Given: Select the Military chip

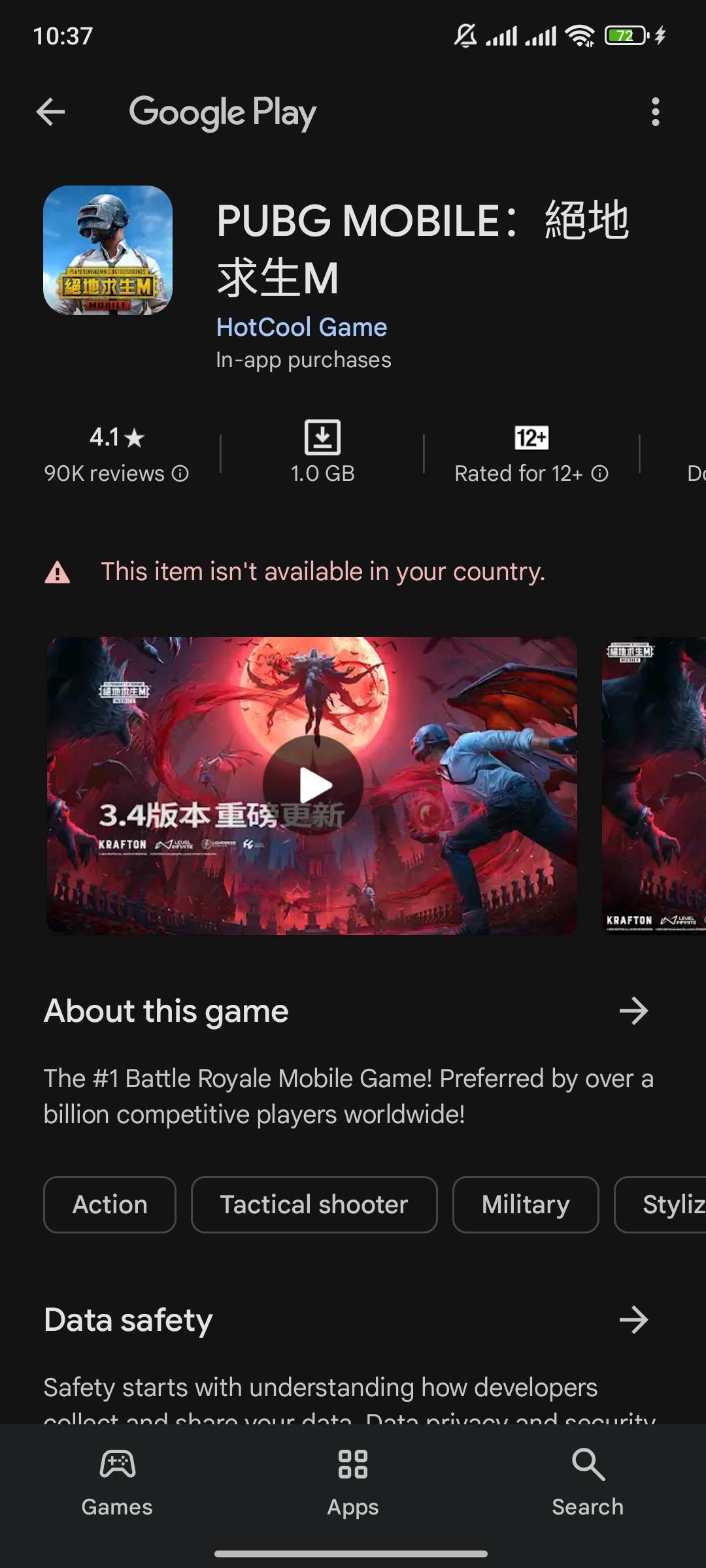Looking at the screenshot, I should [x=525, y=1205].
